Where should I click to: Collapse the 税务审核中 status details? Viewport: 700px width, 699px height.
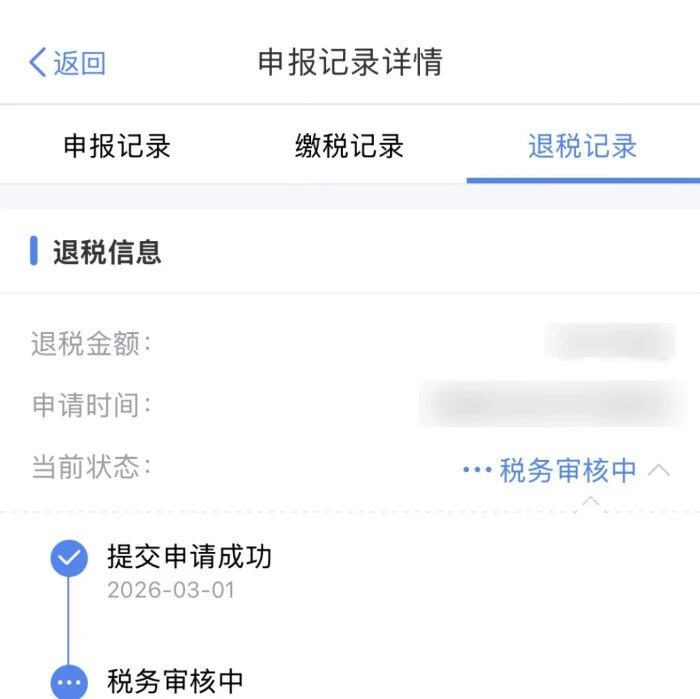(x=659, y=470)
